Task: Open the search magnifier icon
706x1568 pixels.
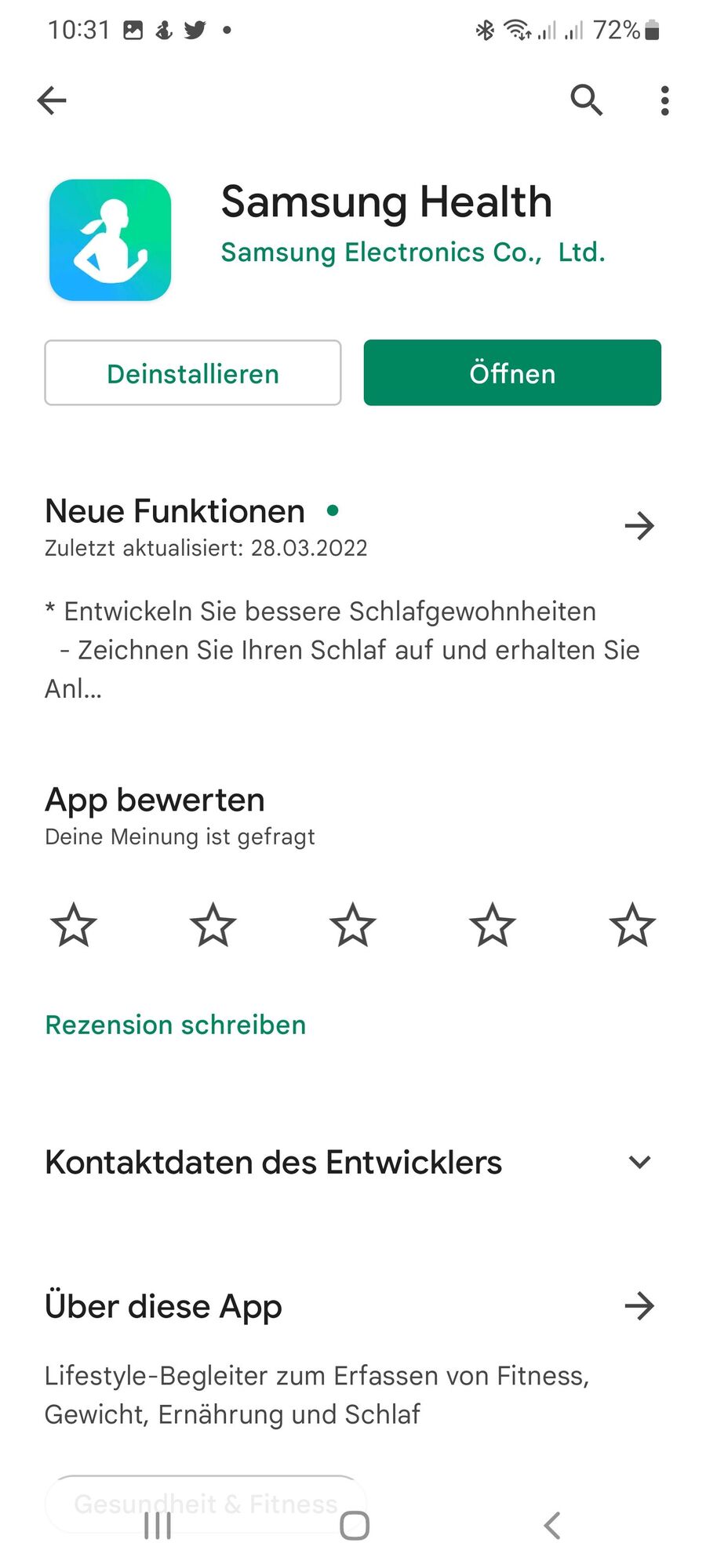Action: [x=586, y=100]
